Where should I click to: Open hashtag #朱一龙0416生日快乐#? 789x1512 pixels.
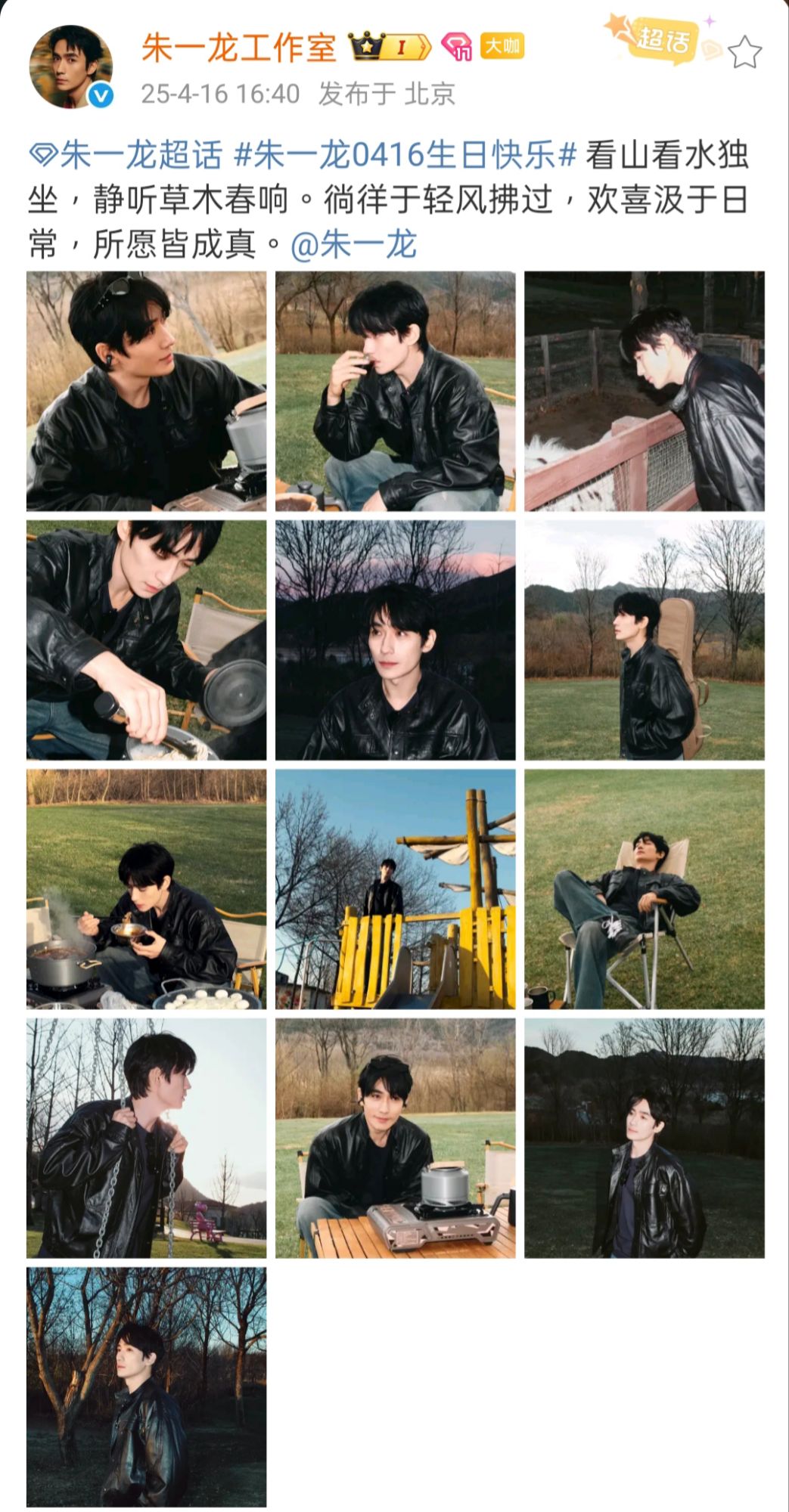point(405,155)
